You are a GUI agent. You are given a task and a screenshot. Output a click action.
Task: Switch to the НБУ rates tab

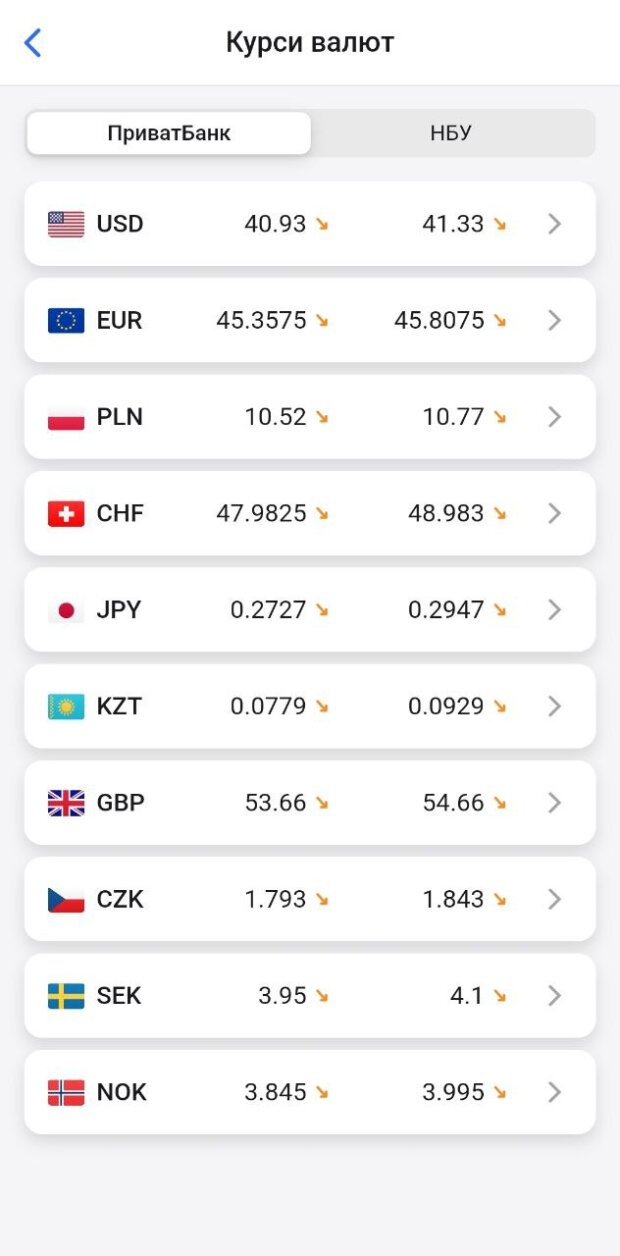[451, 133]
